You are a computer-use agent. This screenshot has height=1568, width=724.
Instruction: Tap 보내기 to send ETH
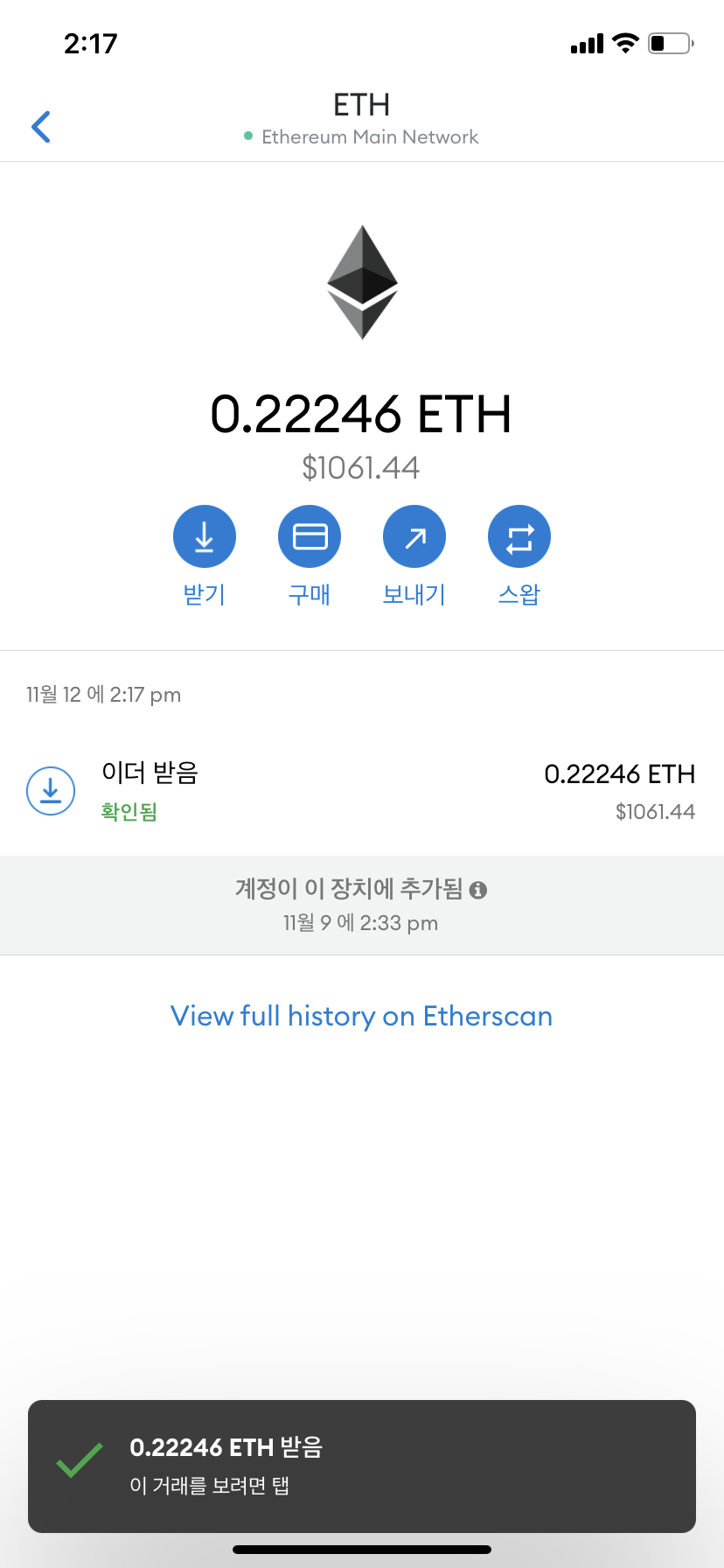click(414, 537)
